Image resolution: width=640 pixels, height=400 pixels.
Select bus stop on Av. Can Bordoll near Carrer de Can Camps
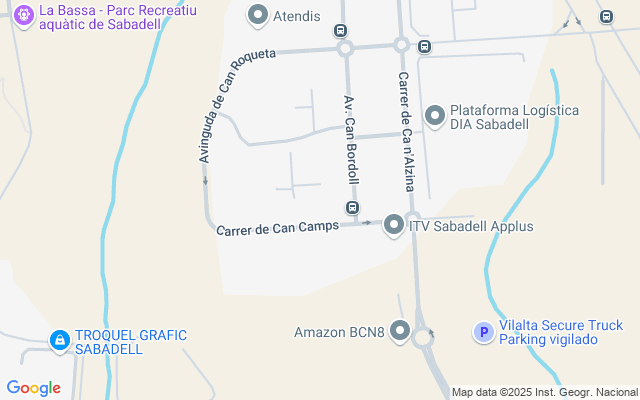[x=352, y=208]
